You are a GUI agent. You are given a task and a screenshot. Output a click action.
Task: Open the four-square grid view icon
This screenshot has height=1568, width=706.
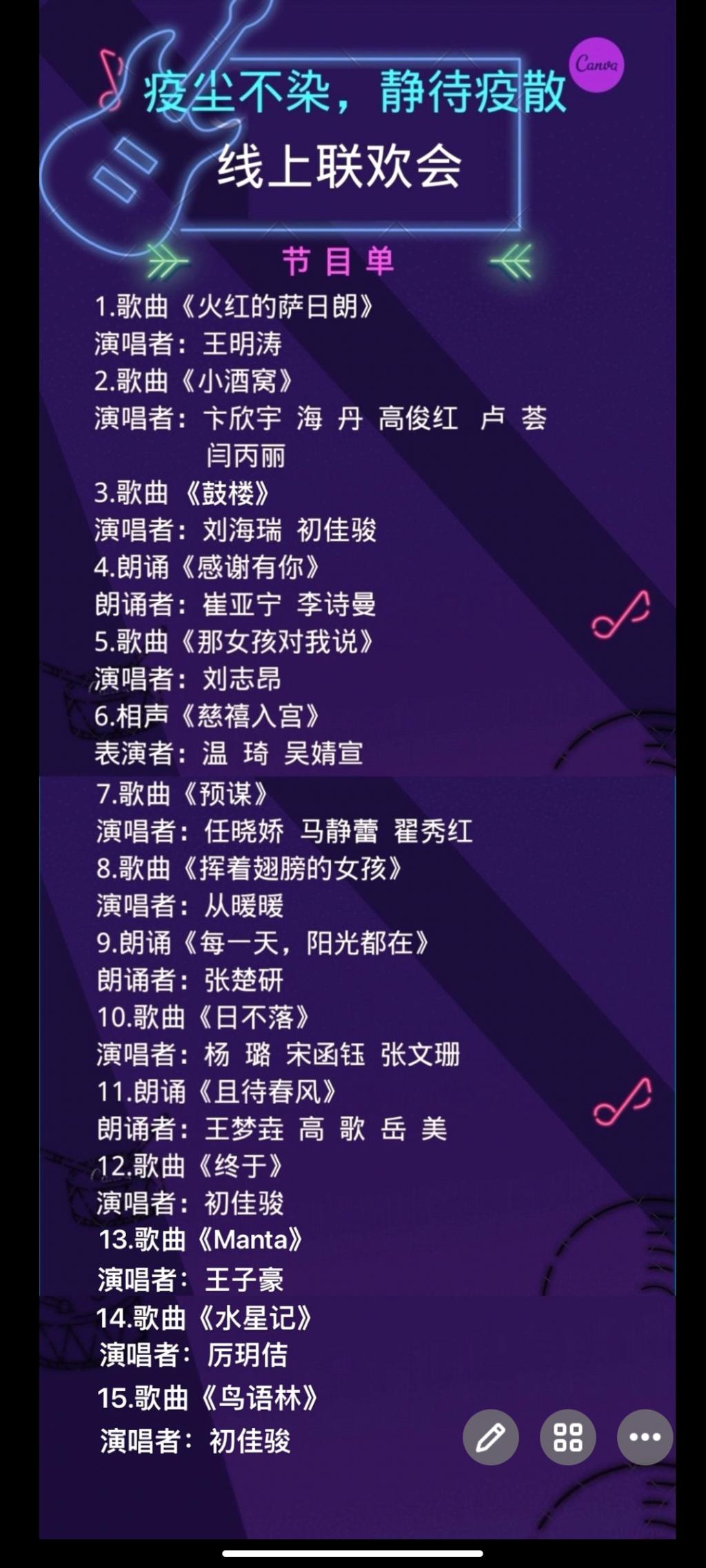(x=567, y=1436)
